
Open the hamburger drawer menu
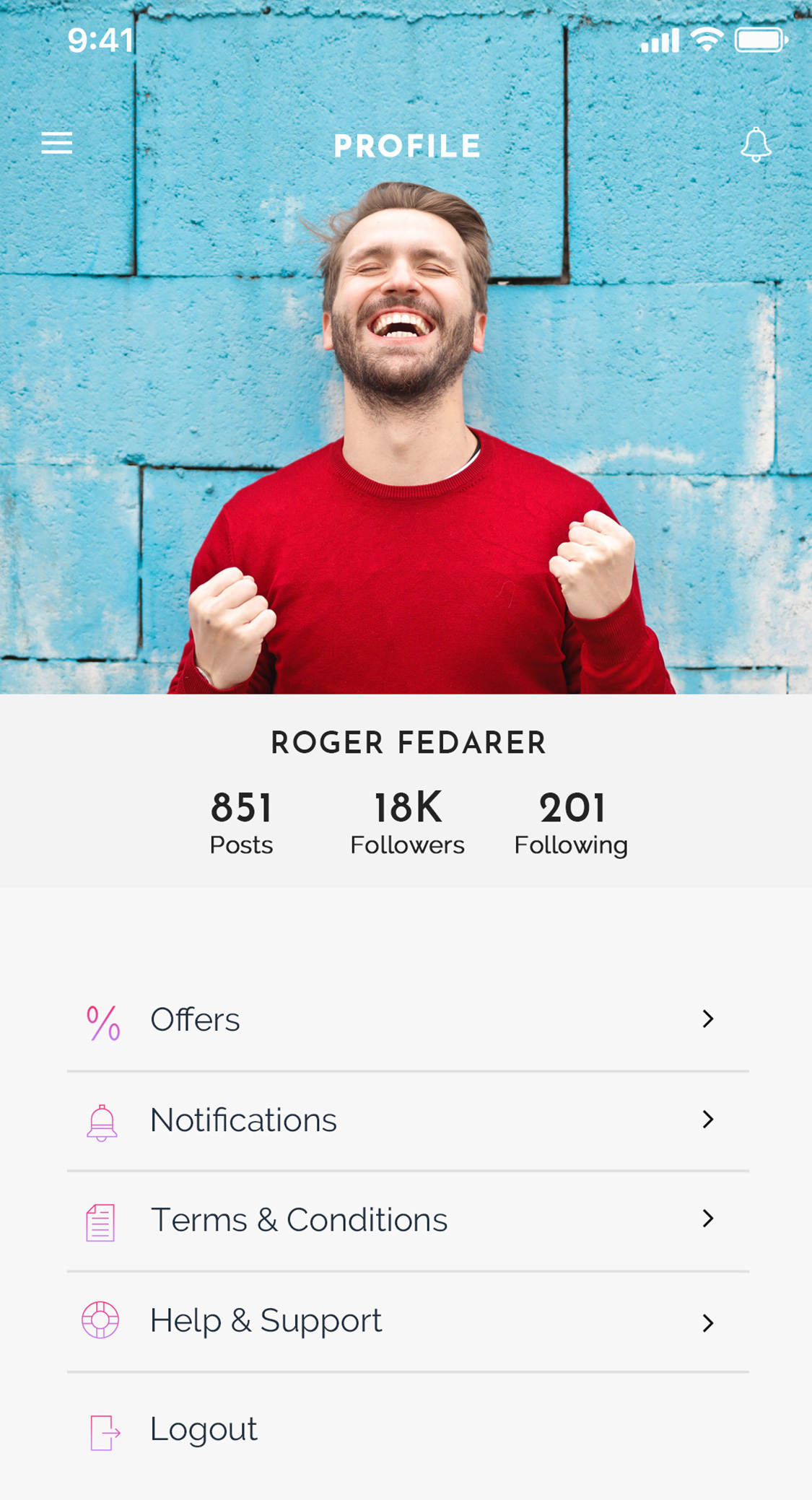point(56,144)
